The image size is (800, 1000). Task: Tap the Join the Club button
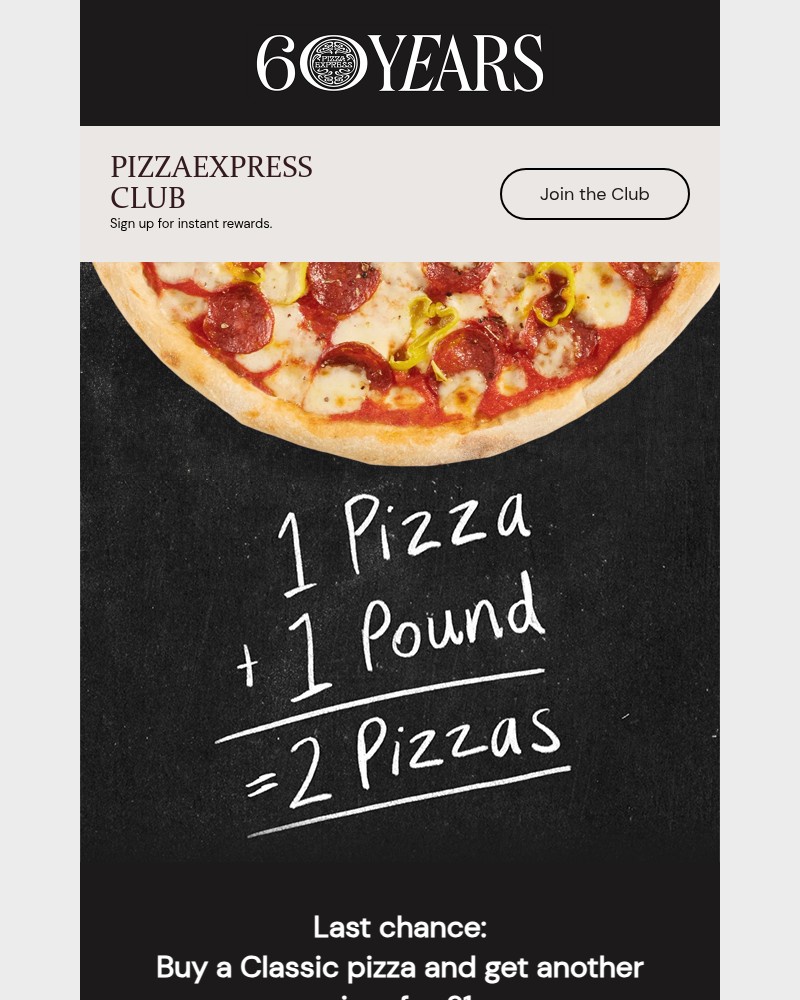click(594, 194)
